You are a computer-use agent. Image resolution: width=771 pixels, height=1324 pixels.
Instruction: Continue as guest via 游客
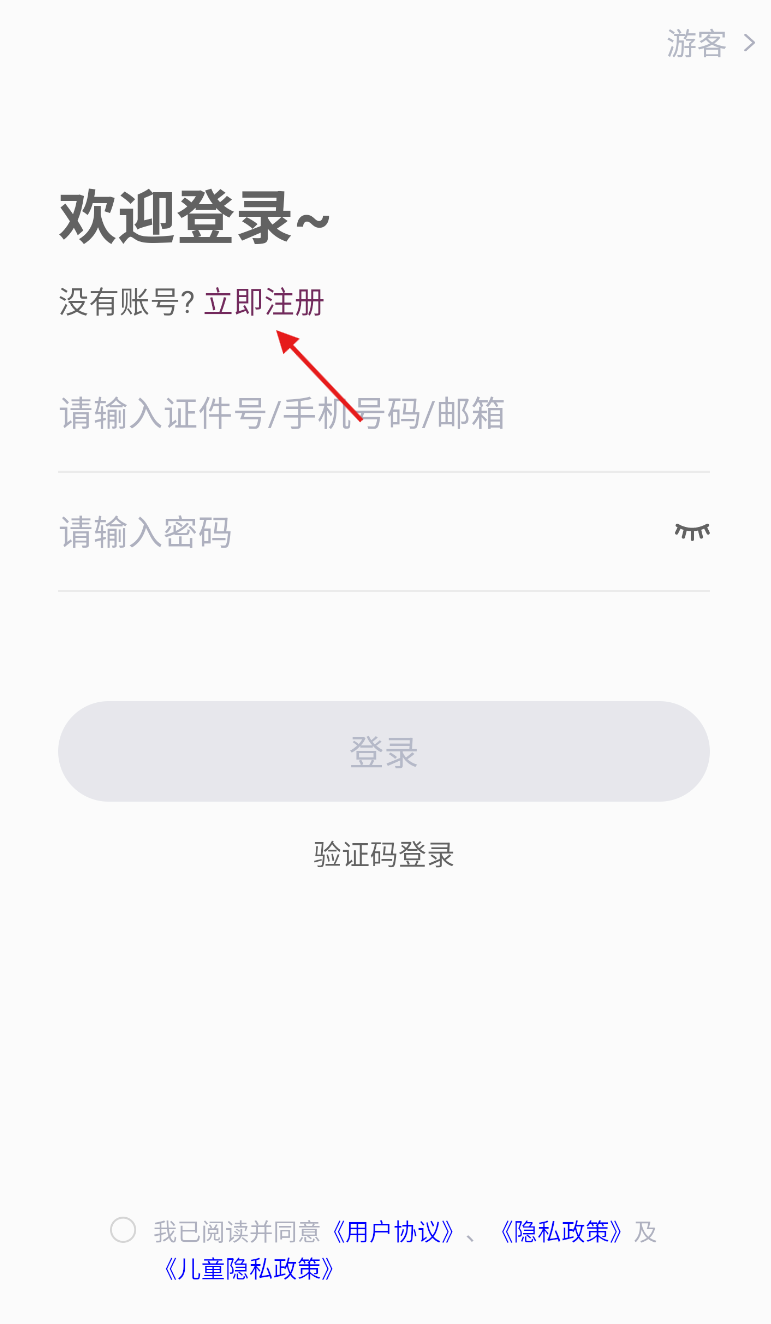(x=711, y=43)
